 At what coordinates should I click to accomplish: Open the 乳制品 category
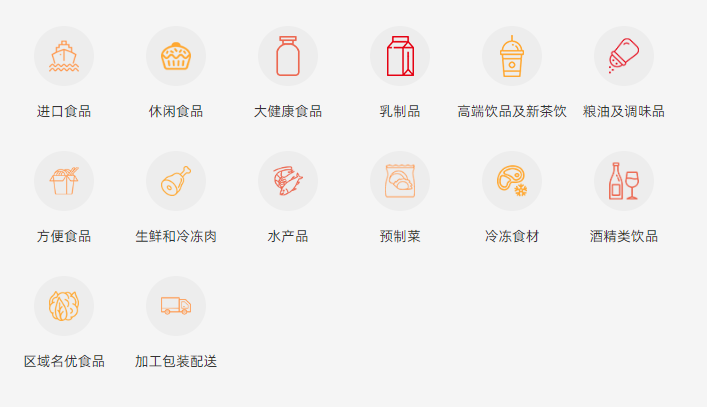click(400, 57)
